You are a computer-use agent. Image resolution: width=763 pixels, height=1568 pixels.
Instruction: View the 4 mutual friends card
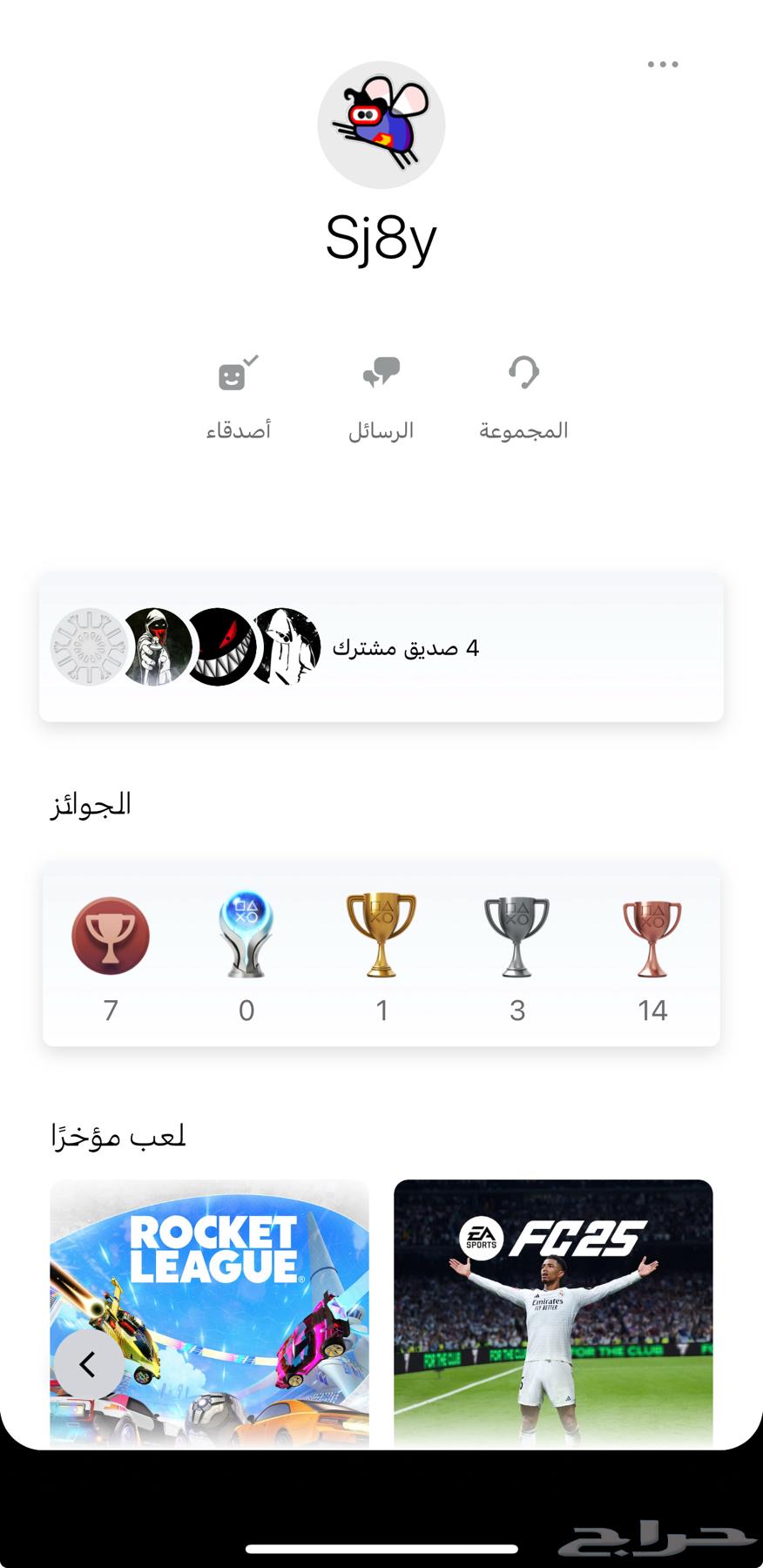[x=381, y=647]
